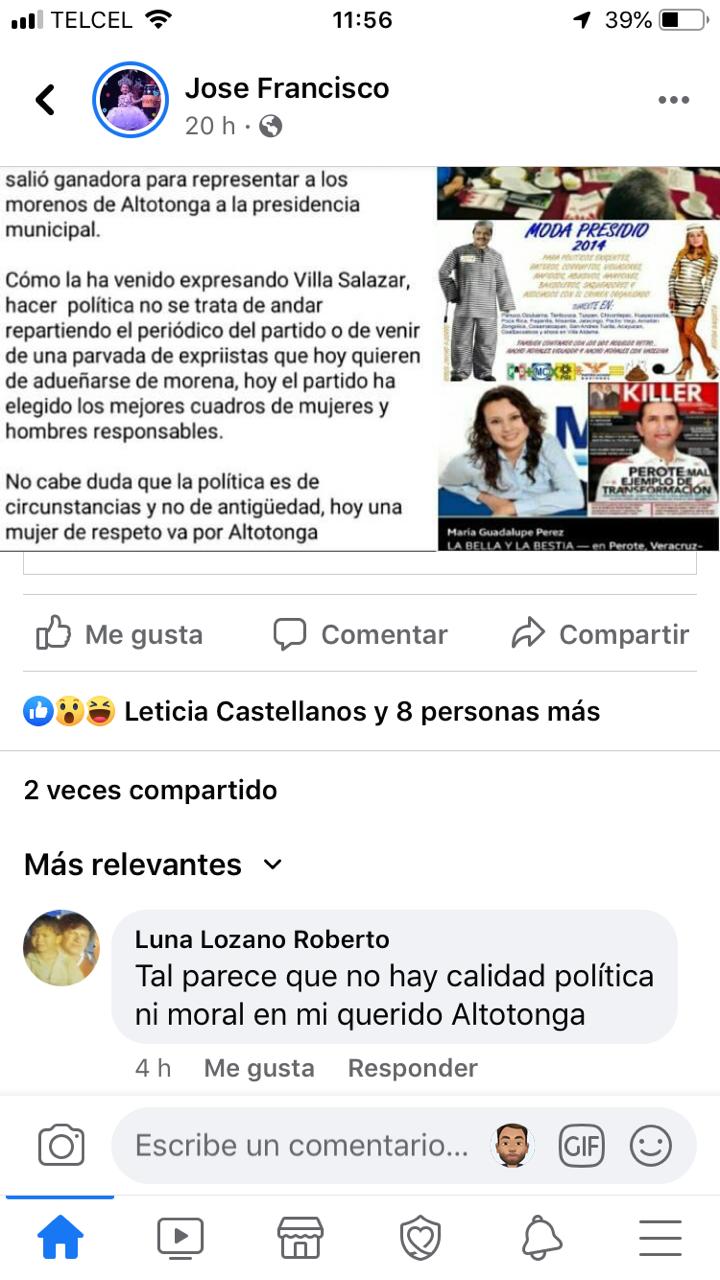The height and width of the screenshot is (1280, 720).
Task: Switch to the video Watch tab
Action: (180, 1238)
